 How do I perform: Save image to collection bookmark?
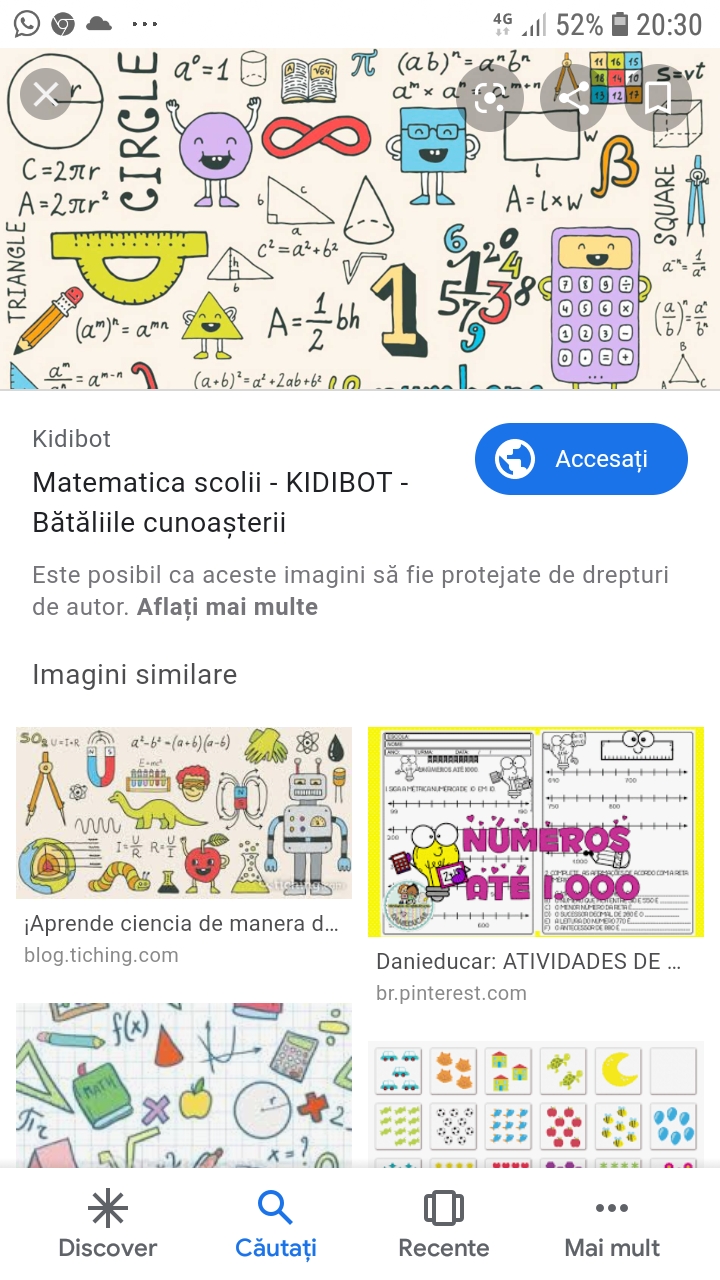[657, 97]
